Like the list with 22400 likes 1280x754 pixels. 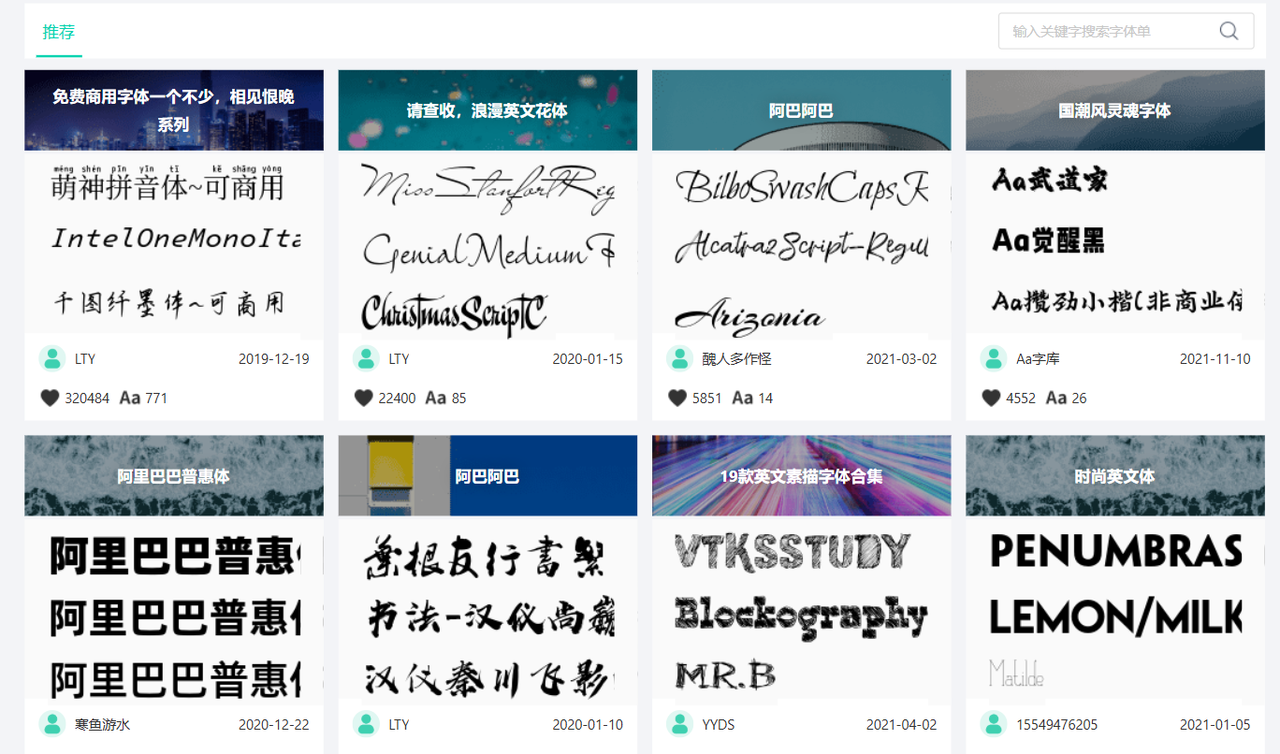point(364,398)
